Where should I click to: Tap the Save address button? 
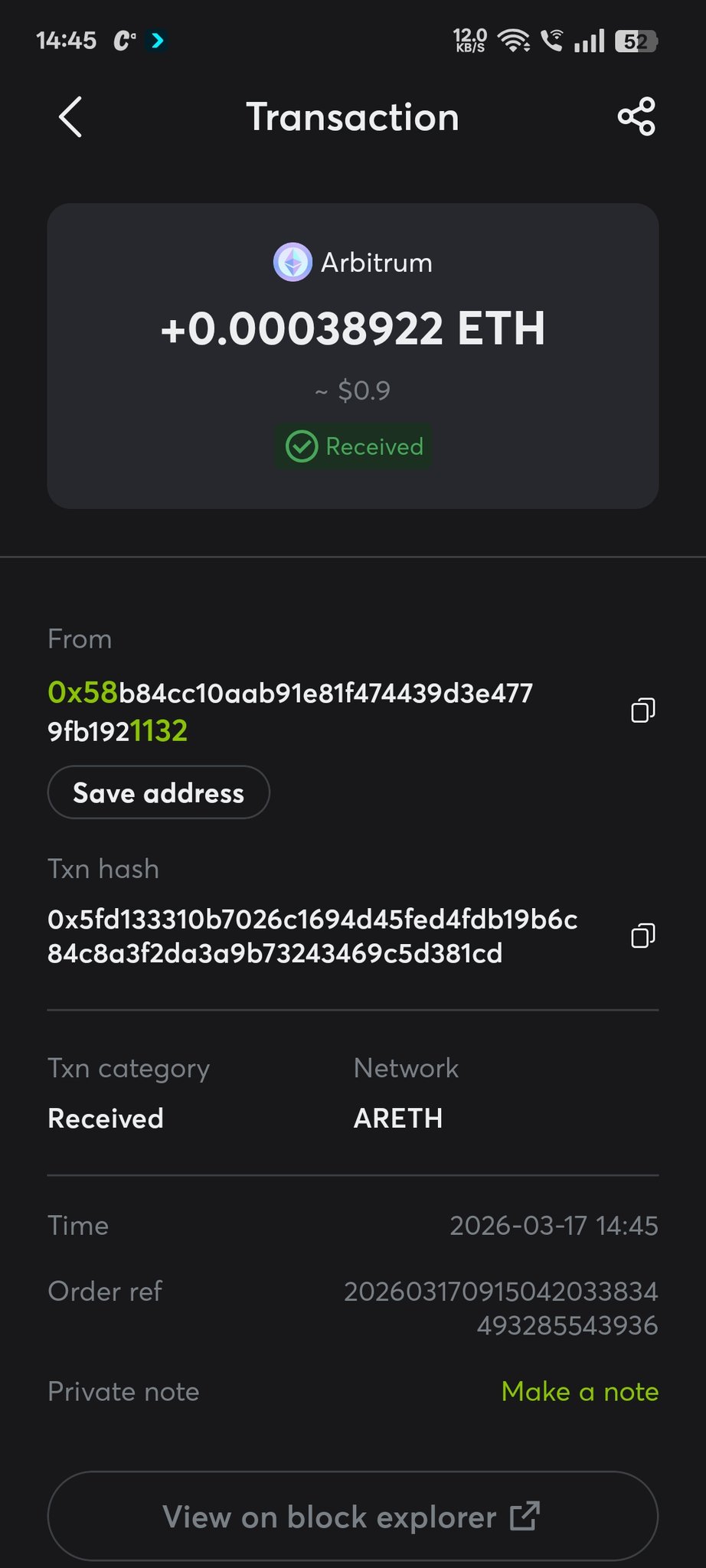pyautogui.click(x=159, y=792)
